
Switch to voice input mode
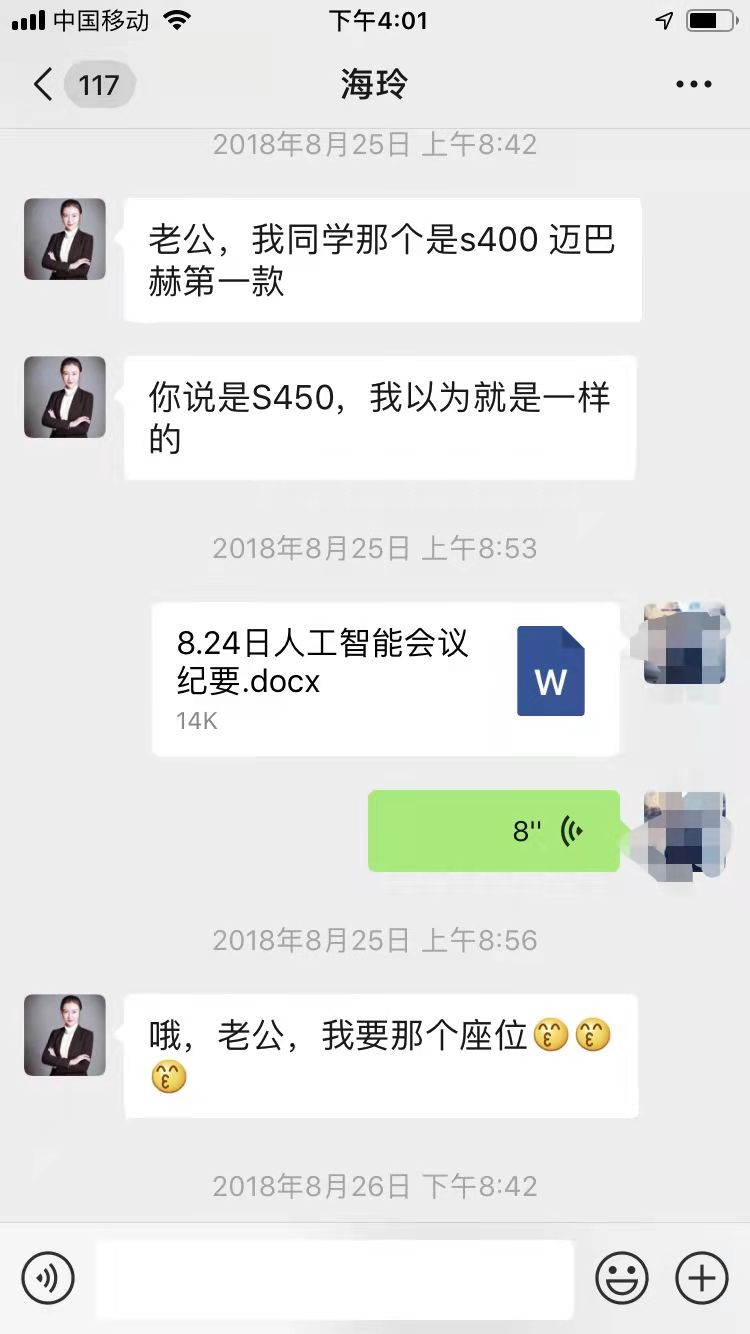coord(48,1277)
